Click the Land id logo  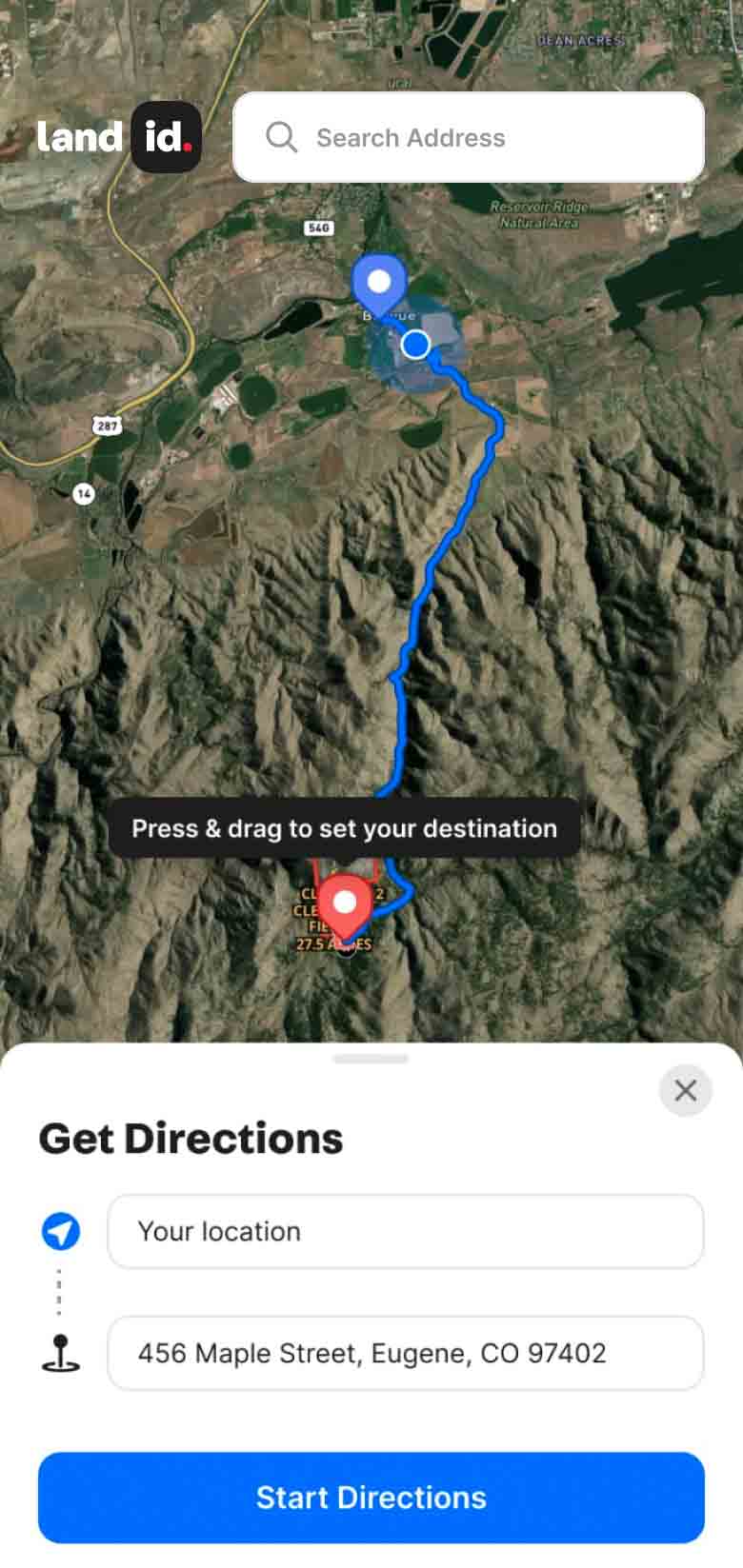(116, 136)
